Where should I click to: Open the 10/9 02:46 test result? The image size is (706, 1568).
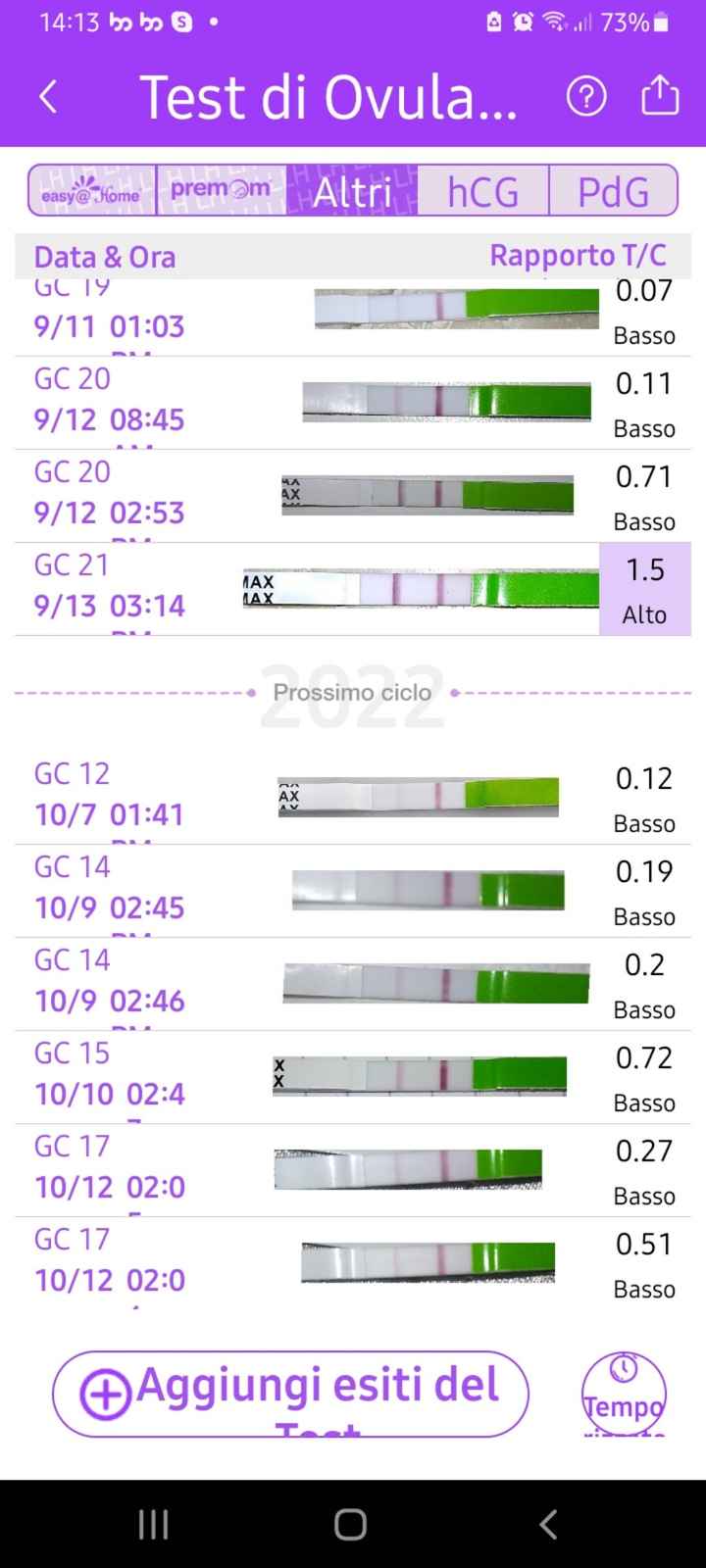(353, 984)
